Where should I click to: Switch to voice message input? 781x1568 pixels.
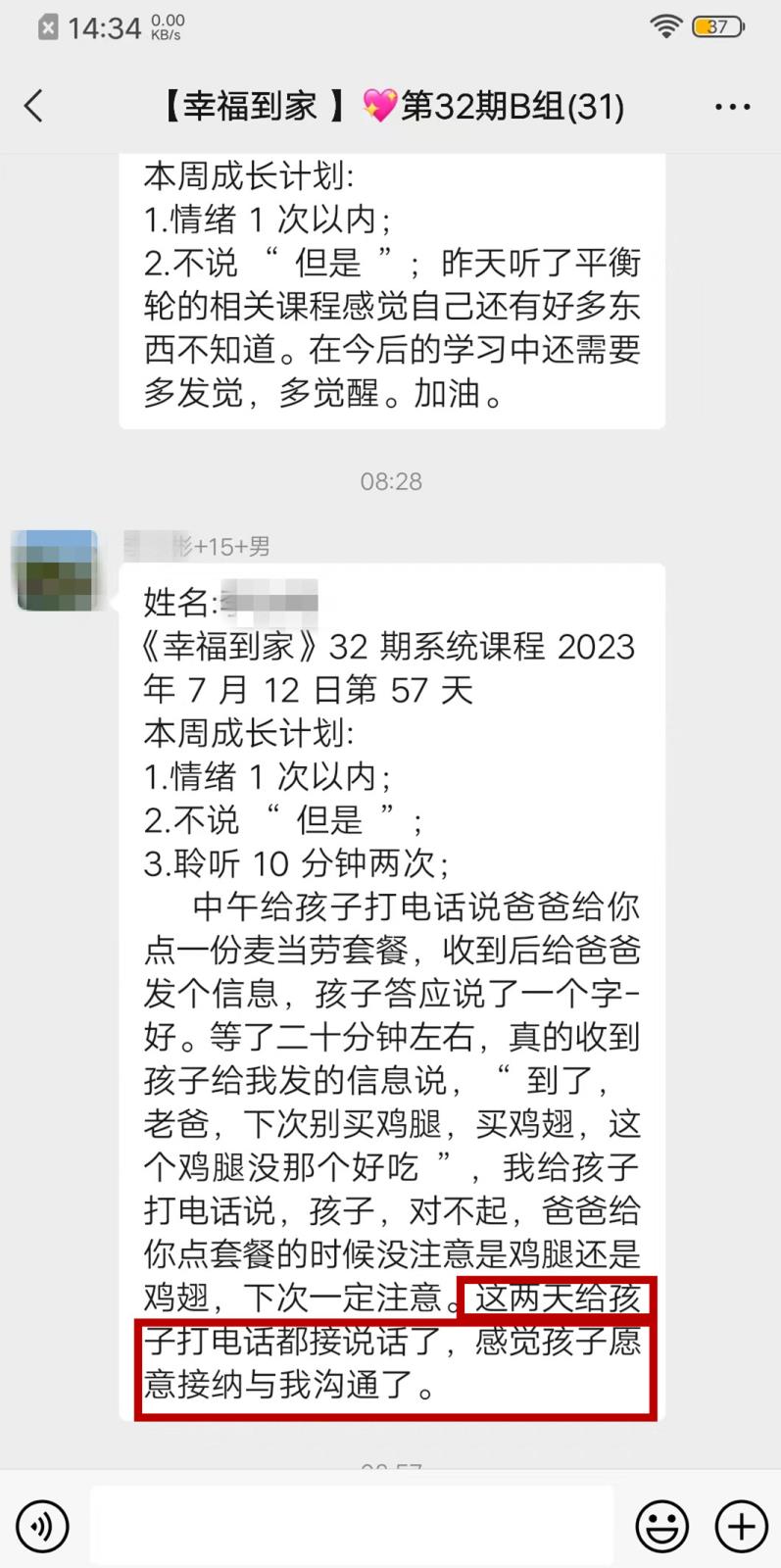(x=43, y=1525)
